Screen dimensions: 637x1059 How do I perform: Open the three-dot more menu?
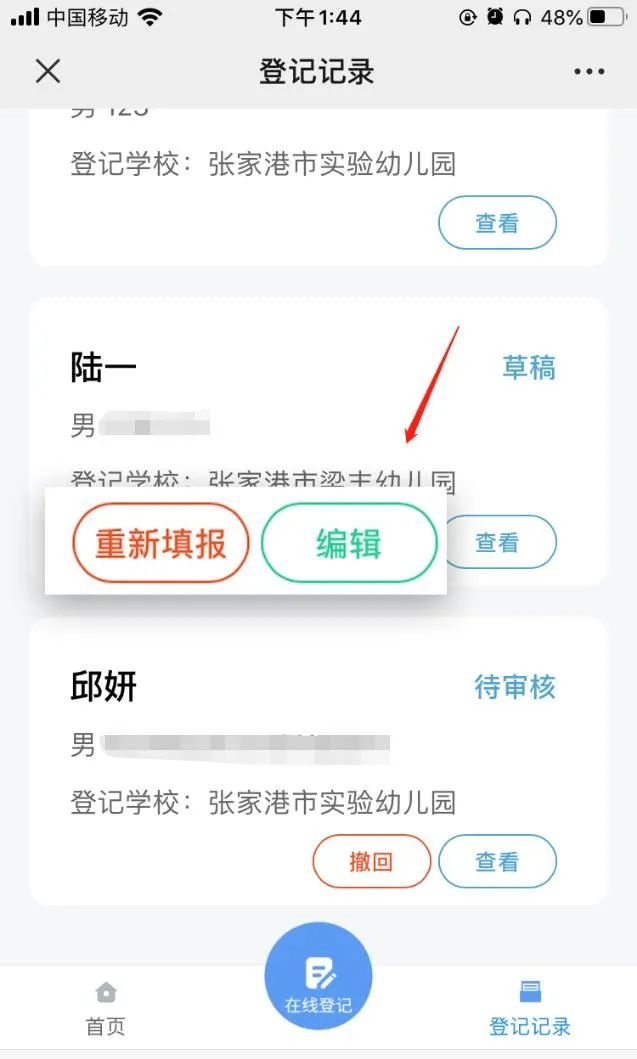pos(589,71)
